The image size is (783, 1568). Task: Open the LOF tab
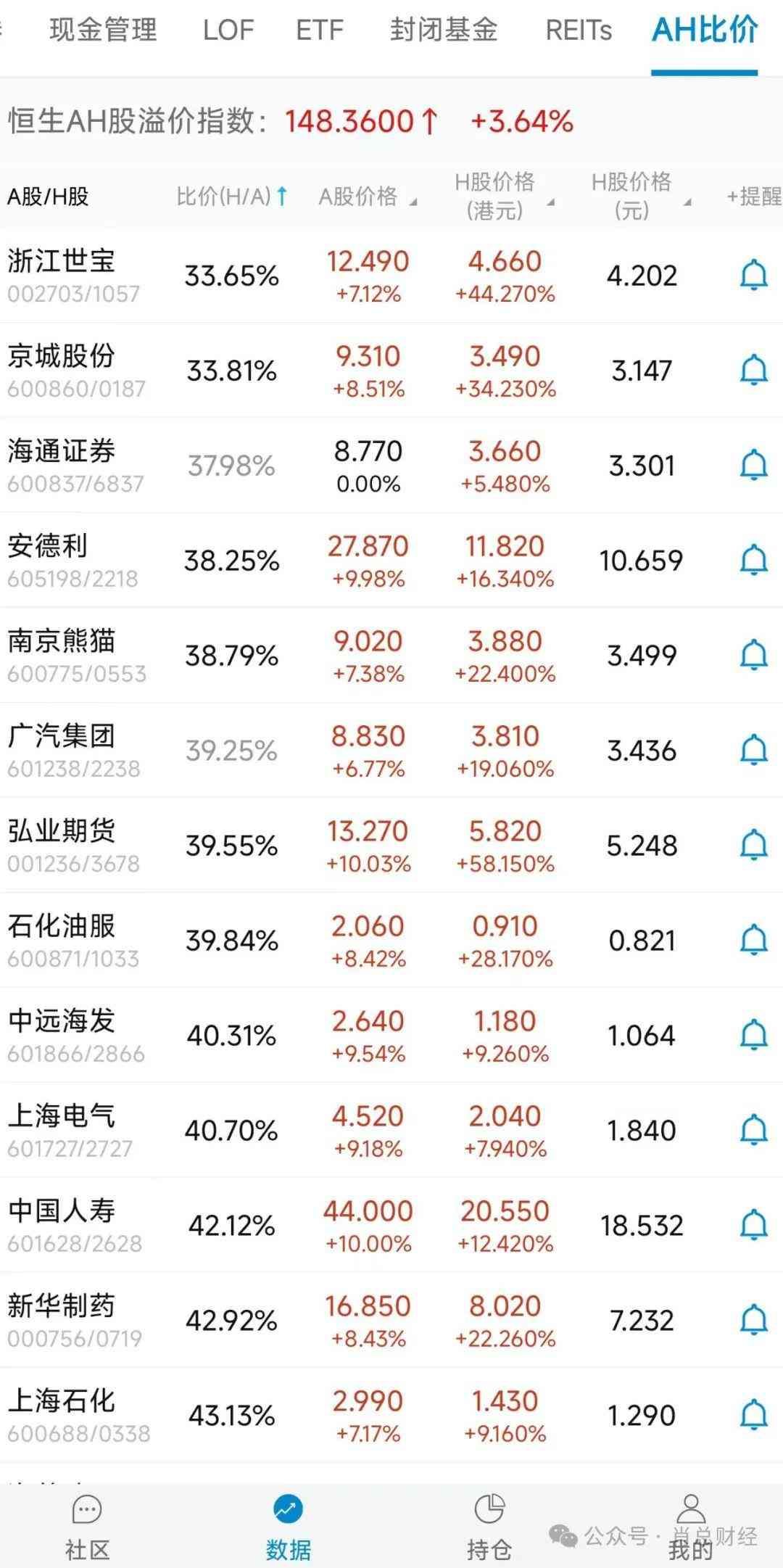(x=228, y=30)
